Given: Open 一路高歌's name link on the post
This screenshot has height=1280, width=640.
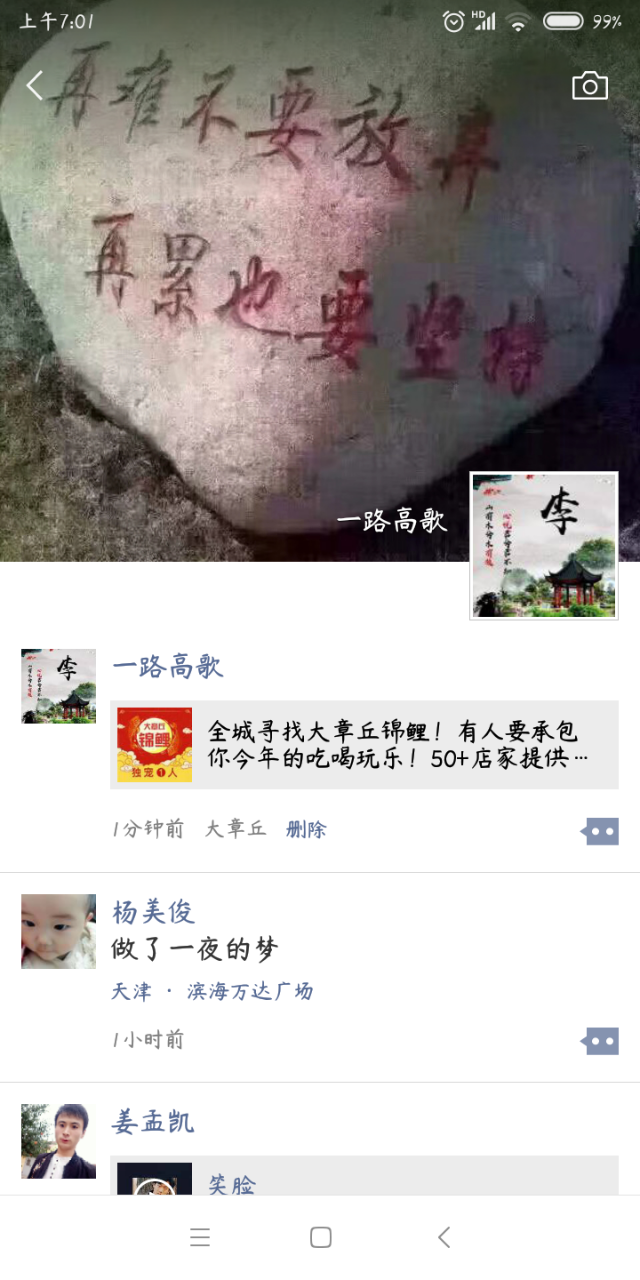Looking at the screenshot, I should (x=167, y=667).
